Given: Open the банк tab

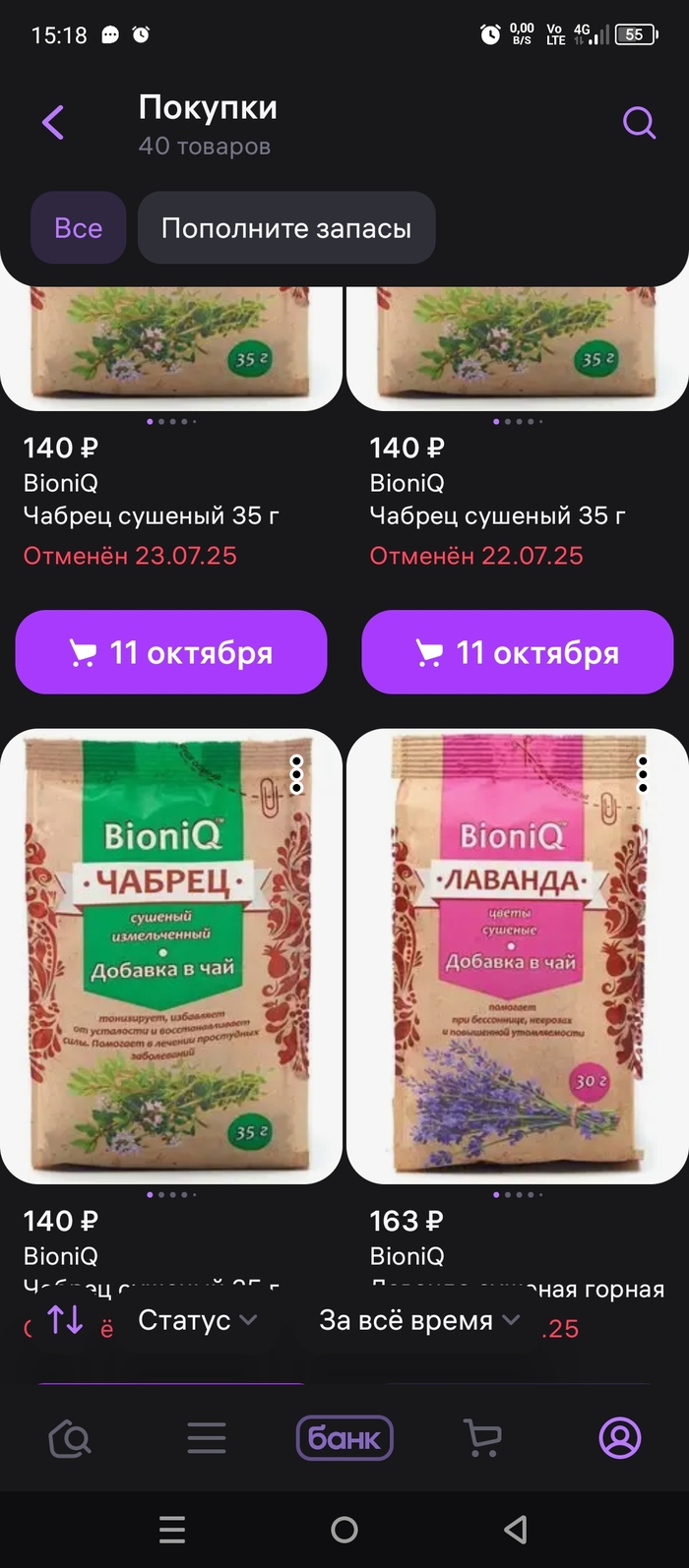Looking at the screenshot, I should 344,1439.
